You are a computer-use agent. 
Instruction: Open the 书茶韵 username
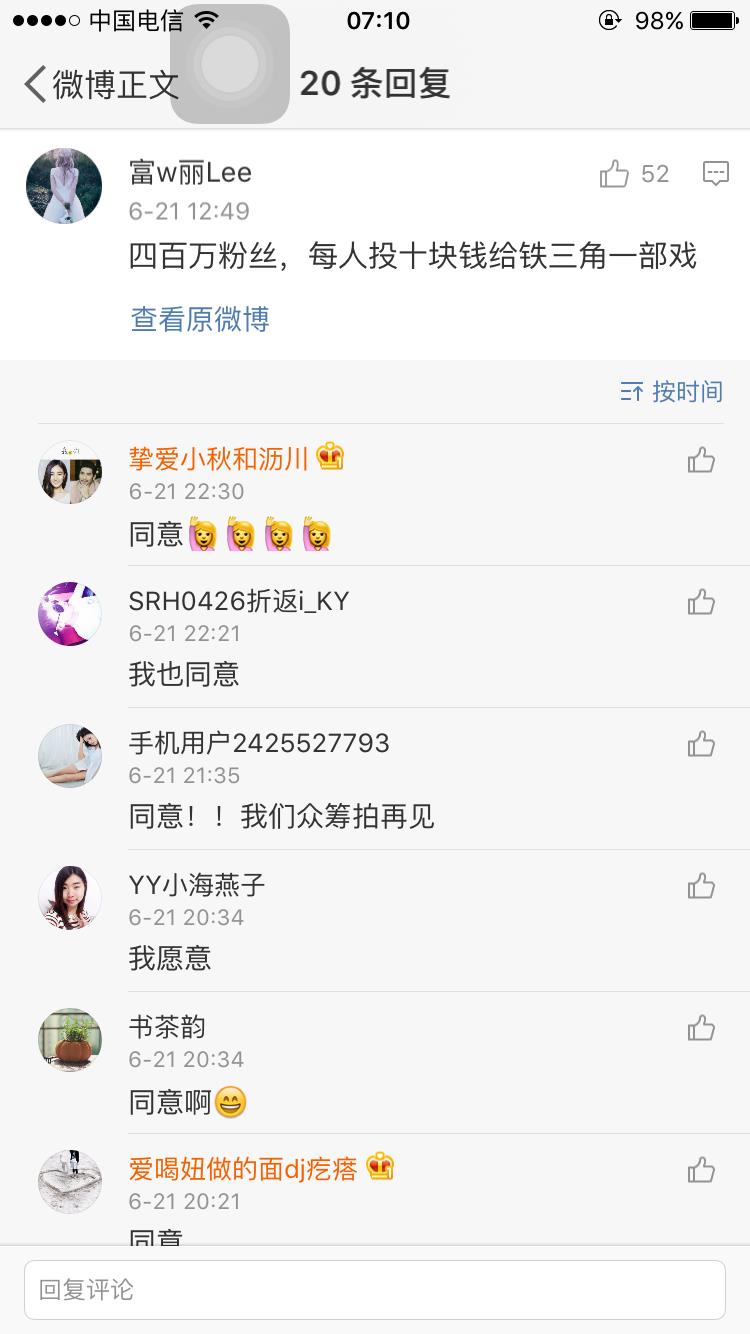pos(167,1027)
